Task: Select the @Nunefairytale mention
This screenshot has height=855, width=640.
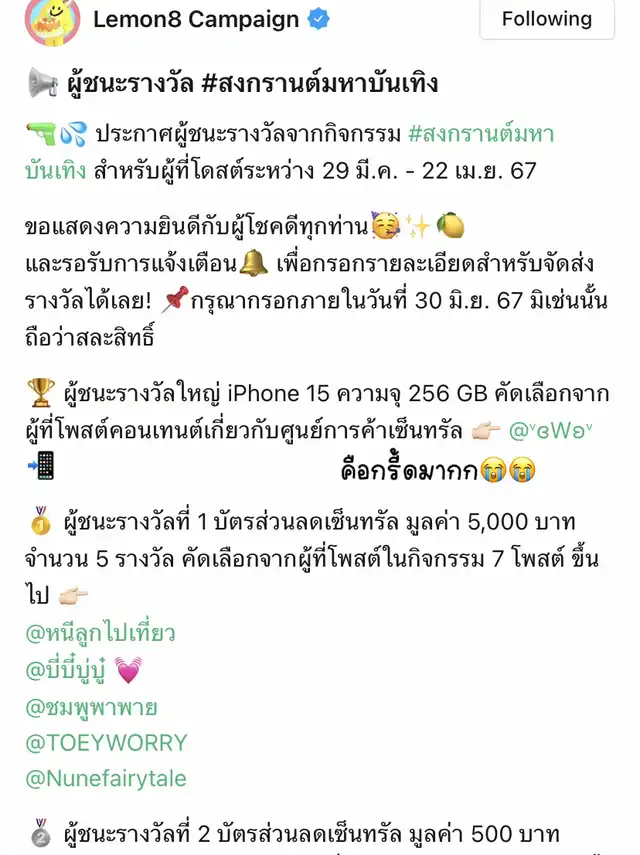Action: point(106,778)
